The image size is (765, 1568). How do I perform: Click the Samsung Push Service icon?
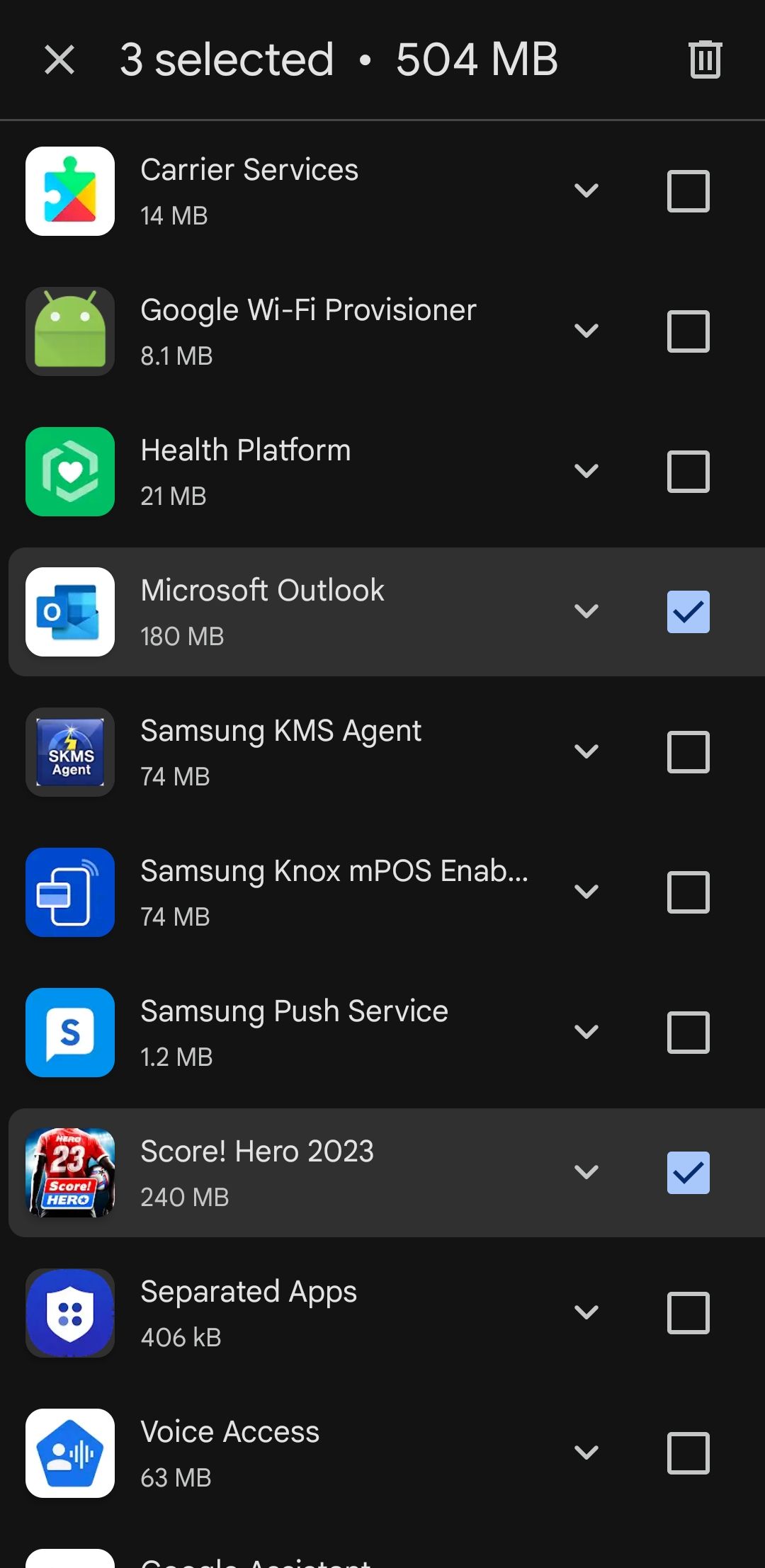(69, 1033)
